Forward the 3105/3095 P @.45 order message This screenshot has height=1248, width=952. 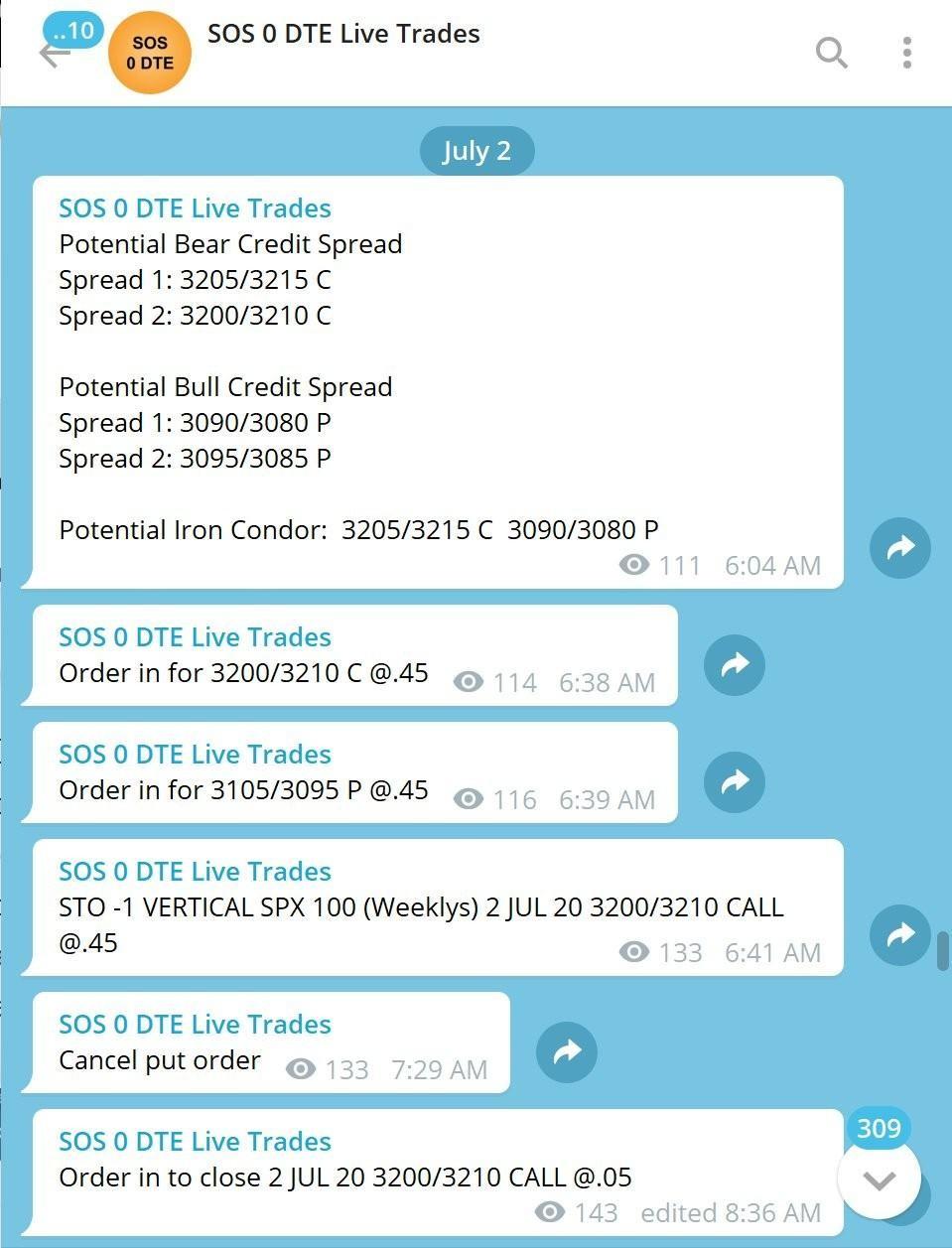tap(734, 781)
